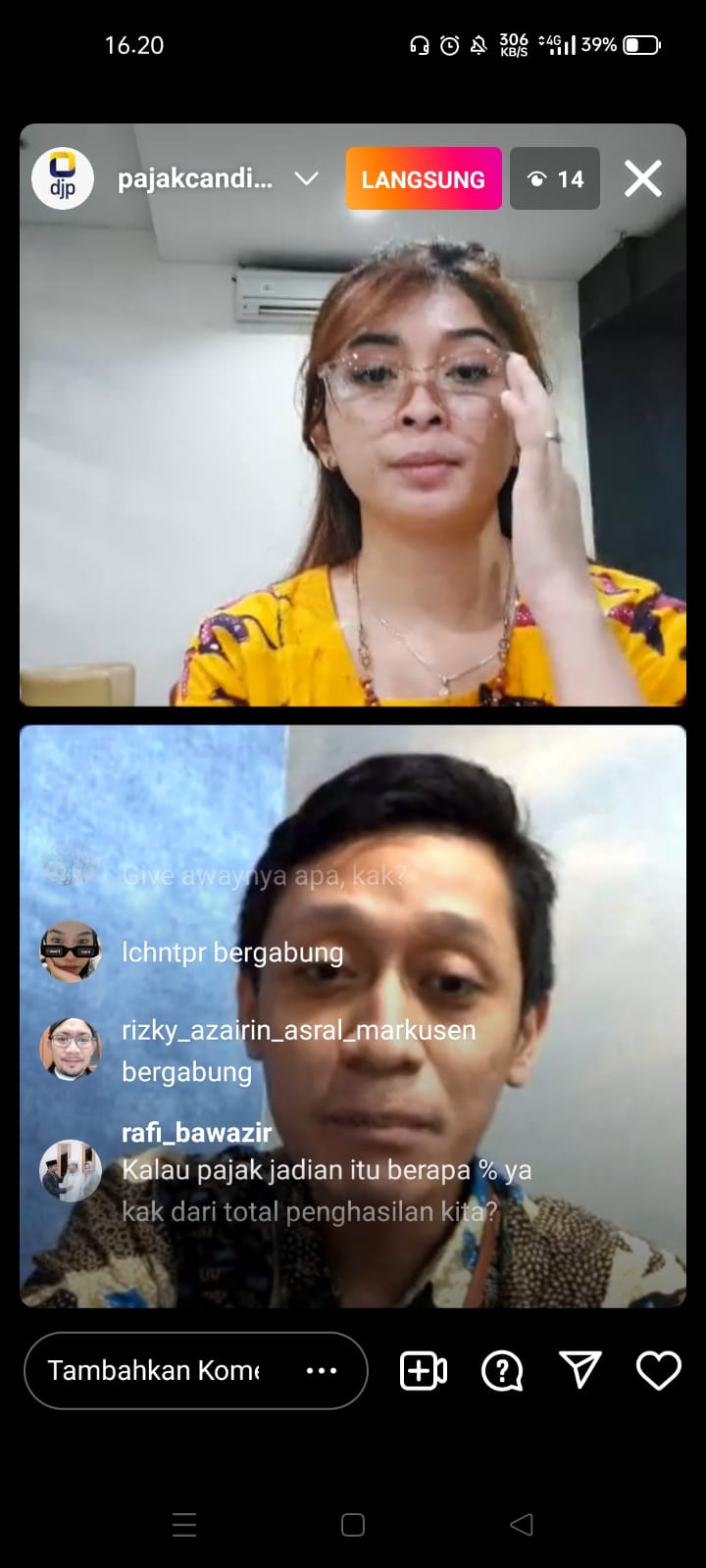The image size is (706, 1568).
Task: Open the three-dot options in the comment bar
Action: pyautogui.click(x=322, y=1370)
